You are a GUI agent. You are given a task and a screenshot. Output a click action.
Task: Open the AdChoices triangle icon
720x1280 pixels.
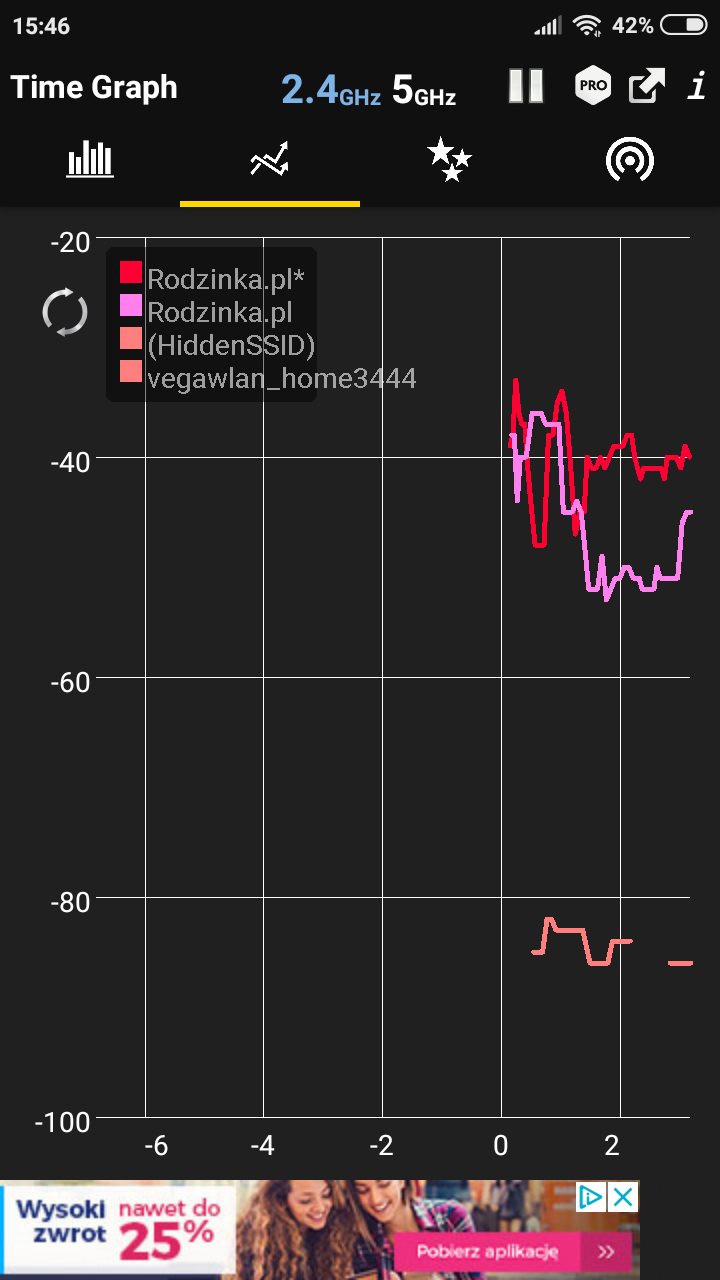[x=591, y=1197]
